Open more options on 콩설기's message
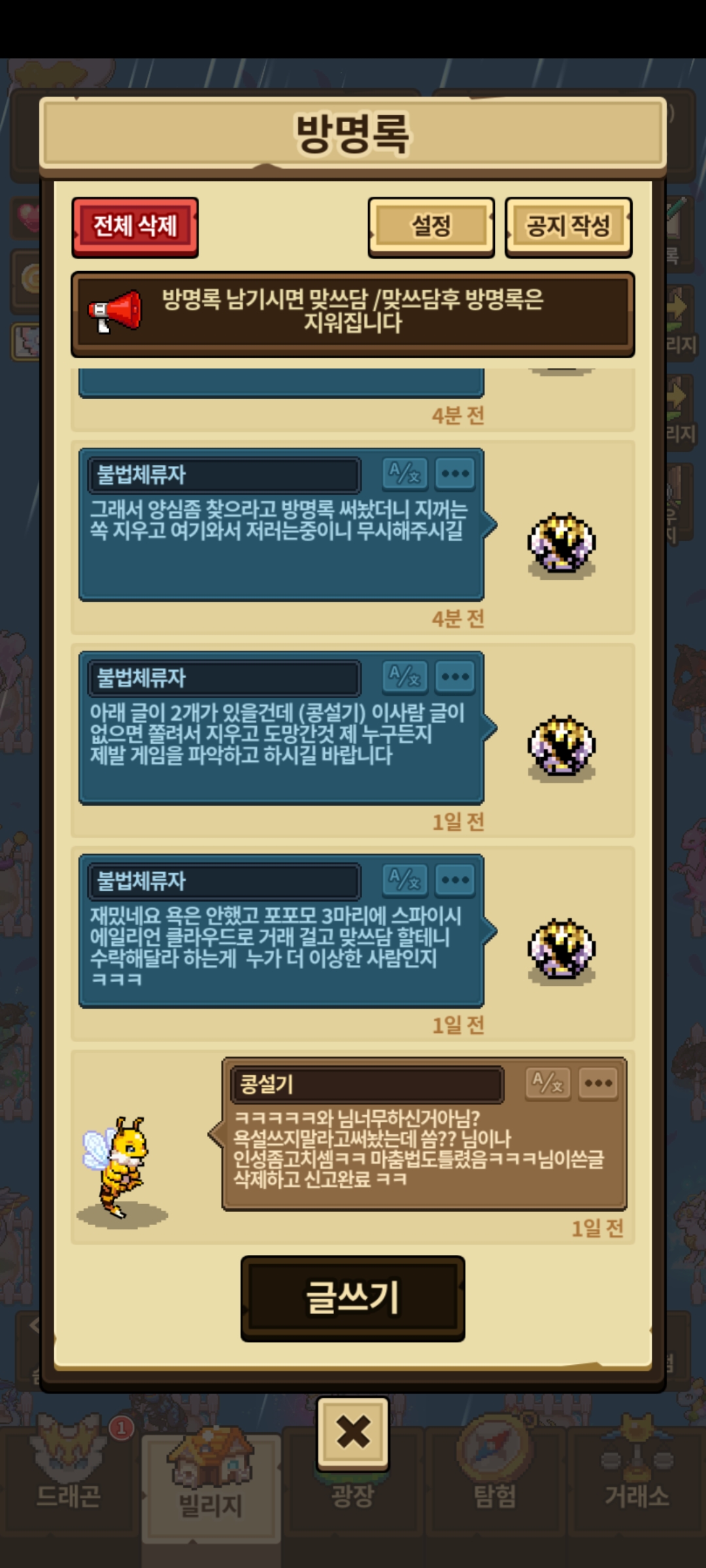Viewport: 706px width, 1568px height. coord(598,1083)
